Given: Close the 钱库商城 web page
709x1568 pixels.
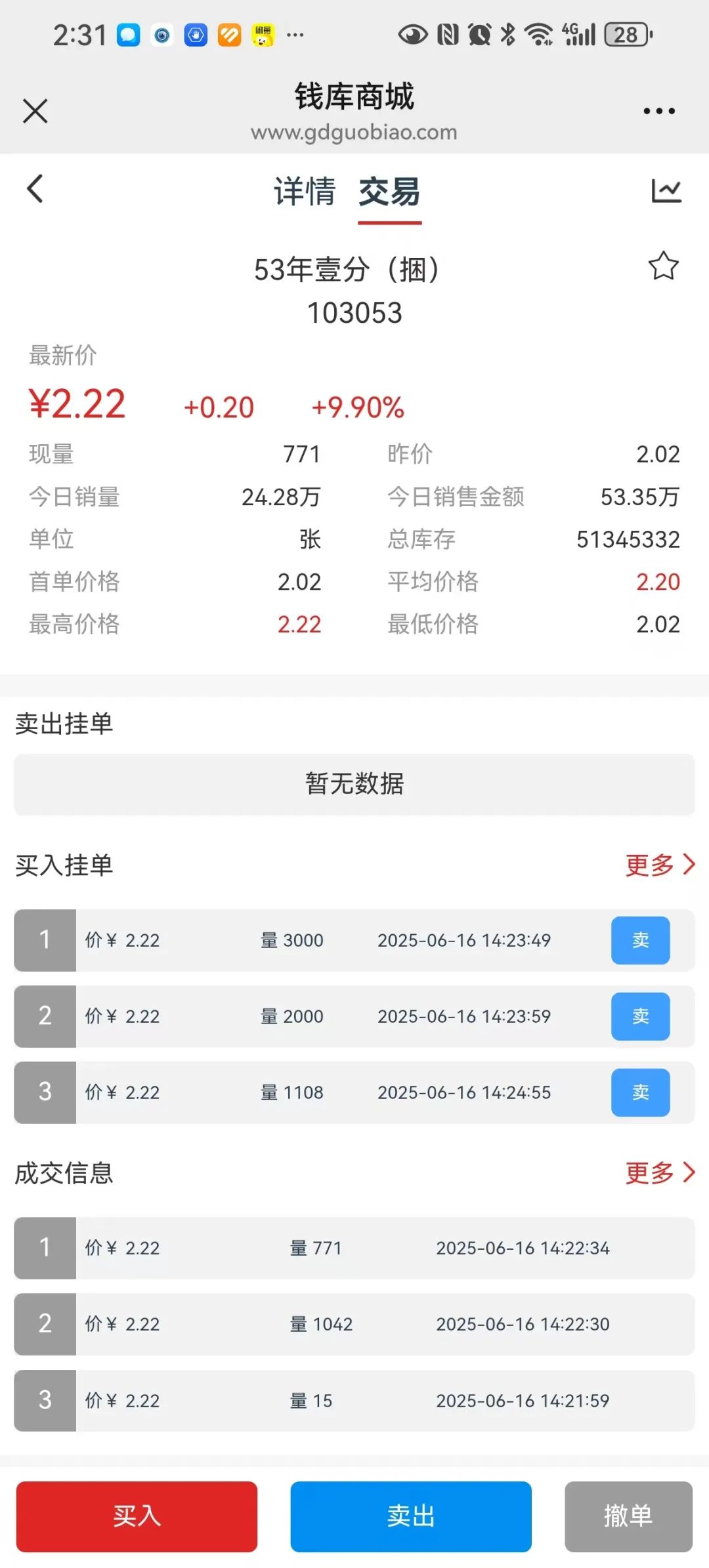Looking at the screenshot, I should [35, 111].
